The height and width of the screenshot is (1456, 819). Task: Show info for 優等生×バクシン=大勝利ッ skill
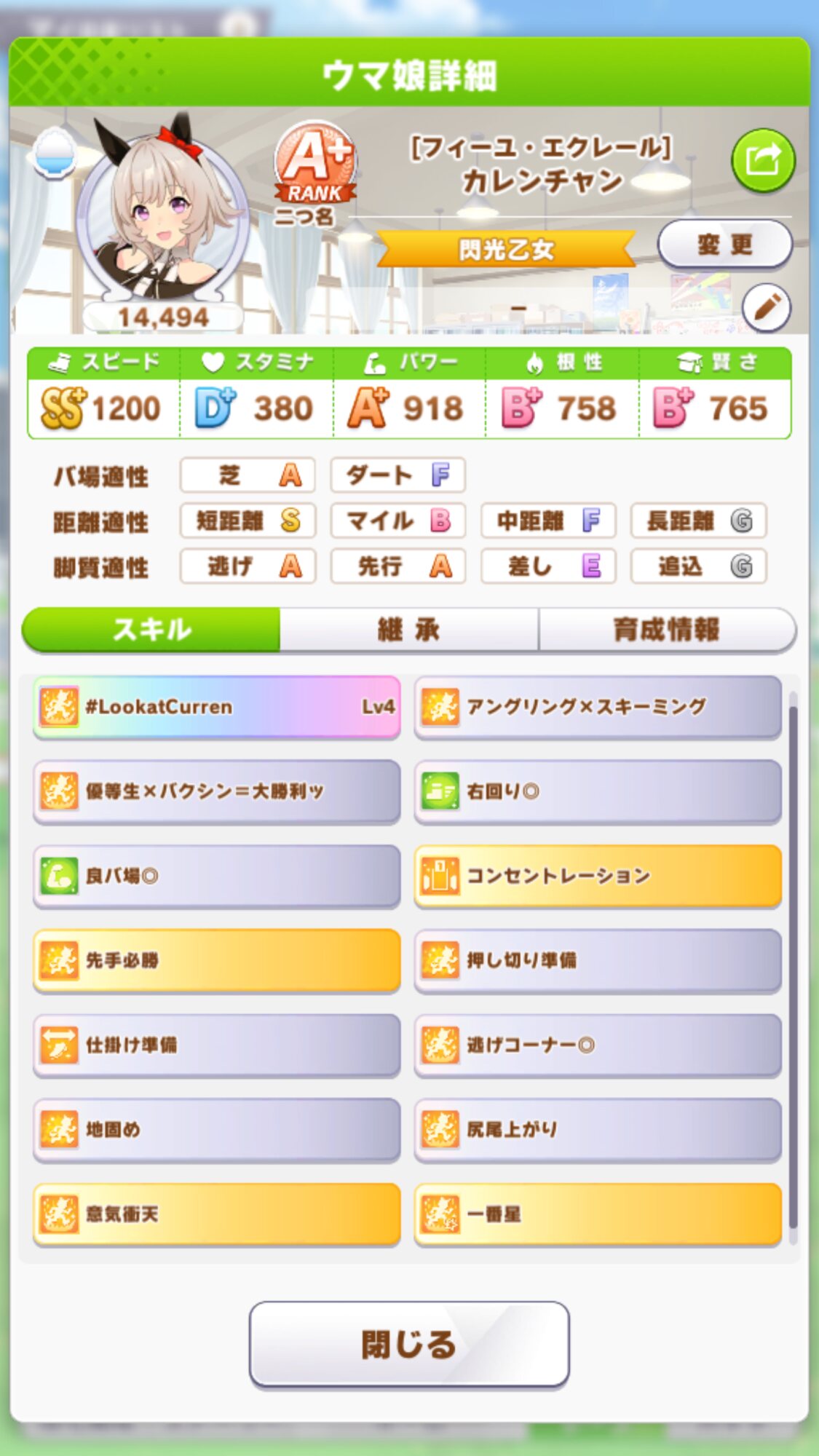click(216, 791)
